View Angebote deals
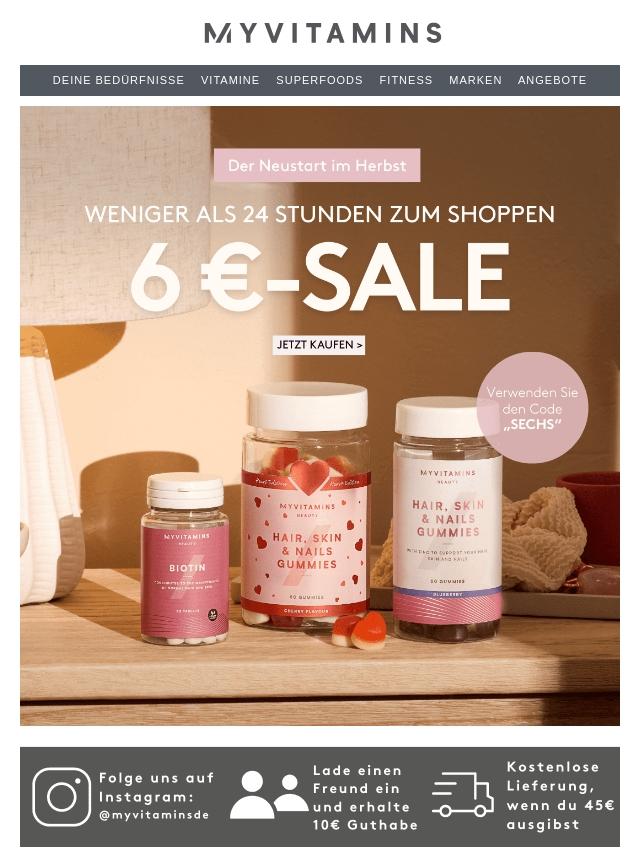This screenshot has height=854, width=640. coord(552,80)
